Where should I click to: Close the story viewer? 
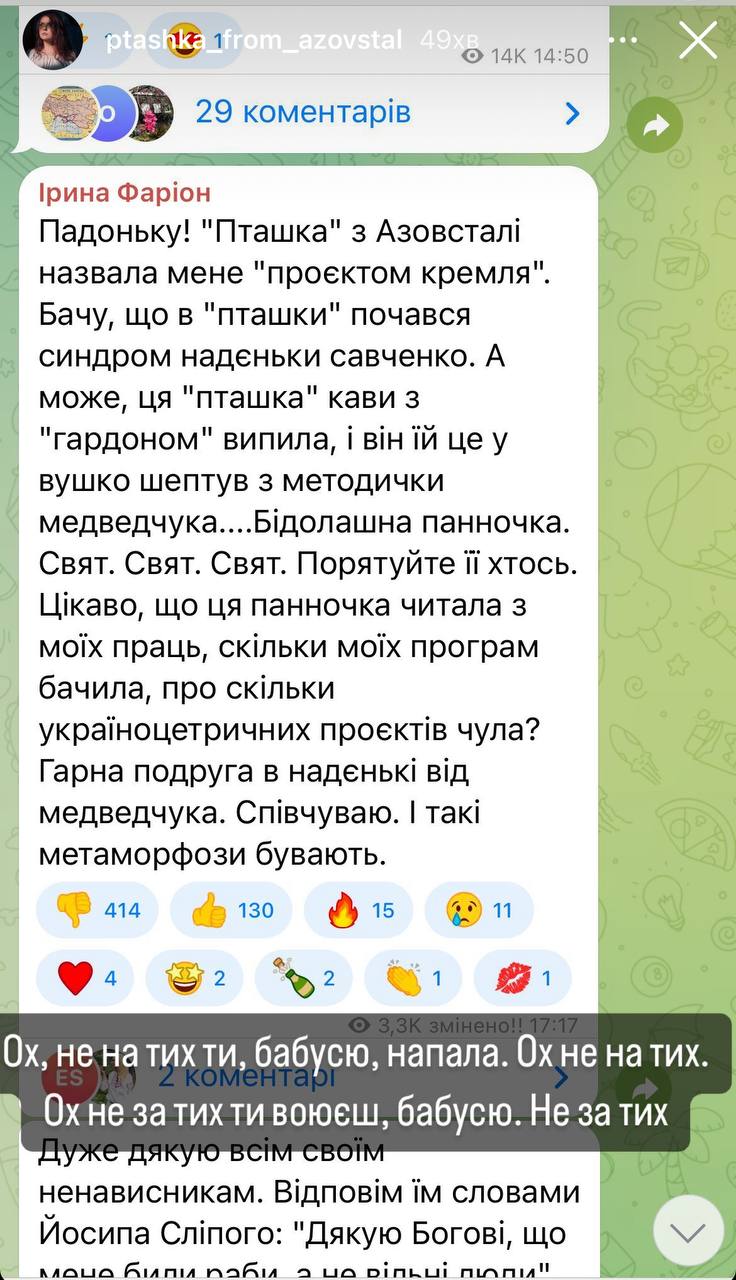point(697,40)
